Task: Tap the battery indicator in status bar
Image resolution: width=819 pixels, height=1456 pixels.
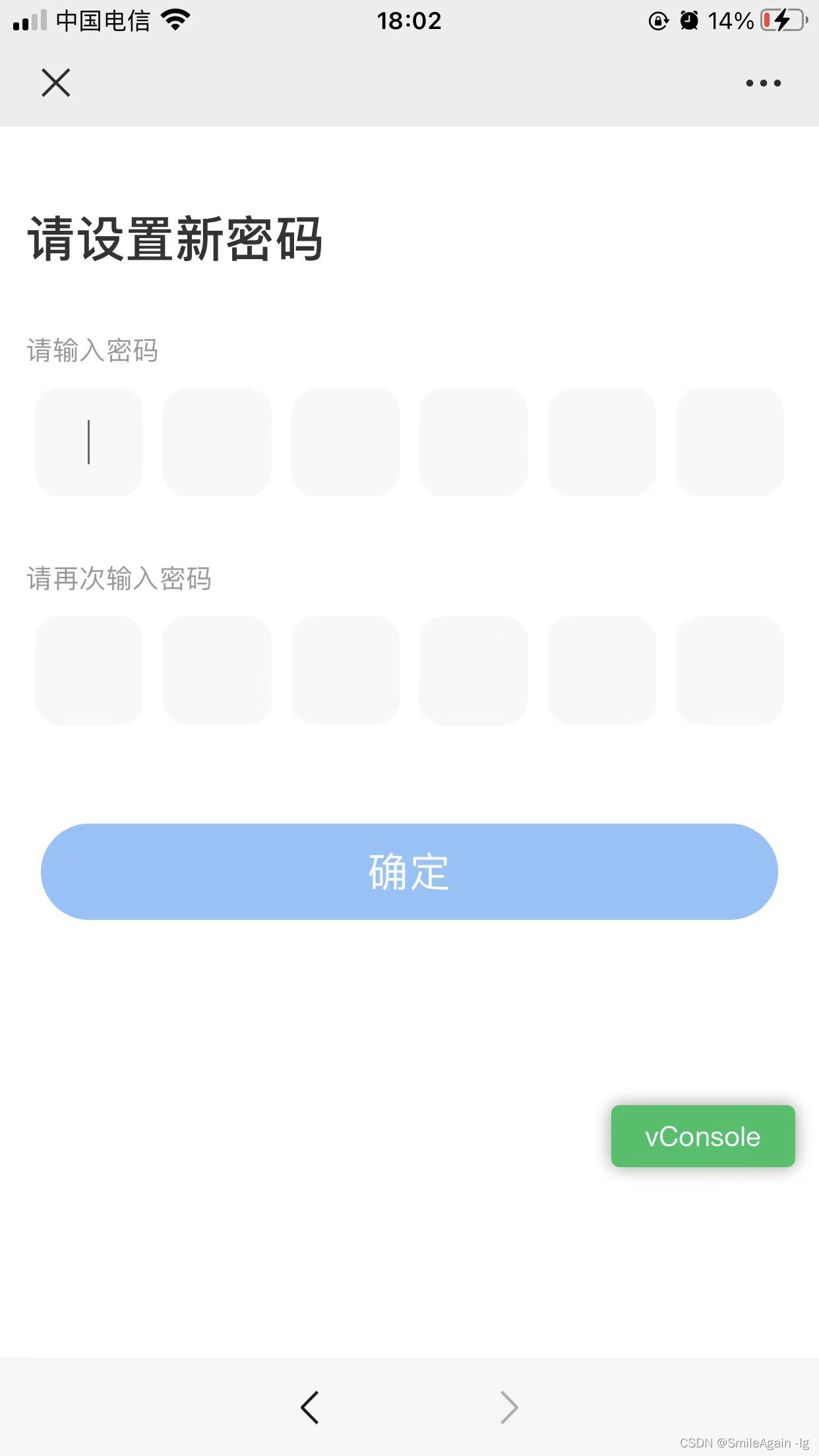Action: pyautogui.click(x=781, y=20)
